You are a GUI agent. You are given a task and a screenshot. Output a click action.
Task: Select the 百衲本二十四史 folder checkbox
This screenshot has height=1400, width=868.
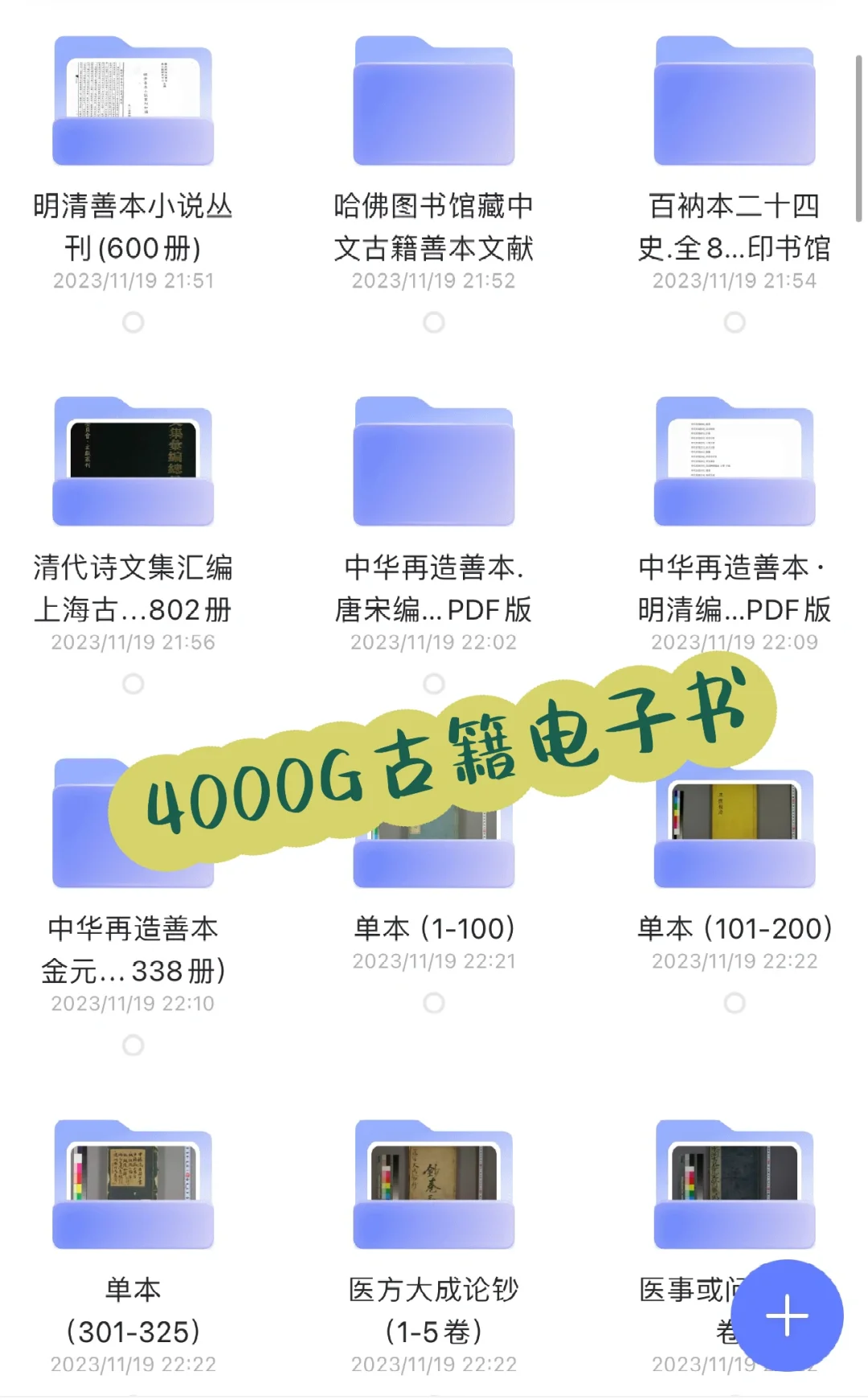pyautogui.click(x=735, y=323)
